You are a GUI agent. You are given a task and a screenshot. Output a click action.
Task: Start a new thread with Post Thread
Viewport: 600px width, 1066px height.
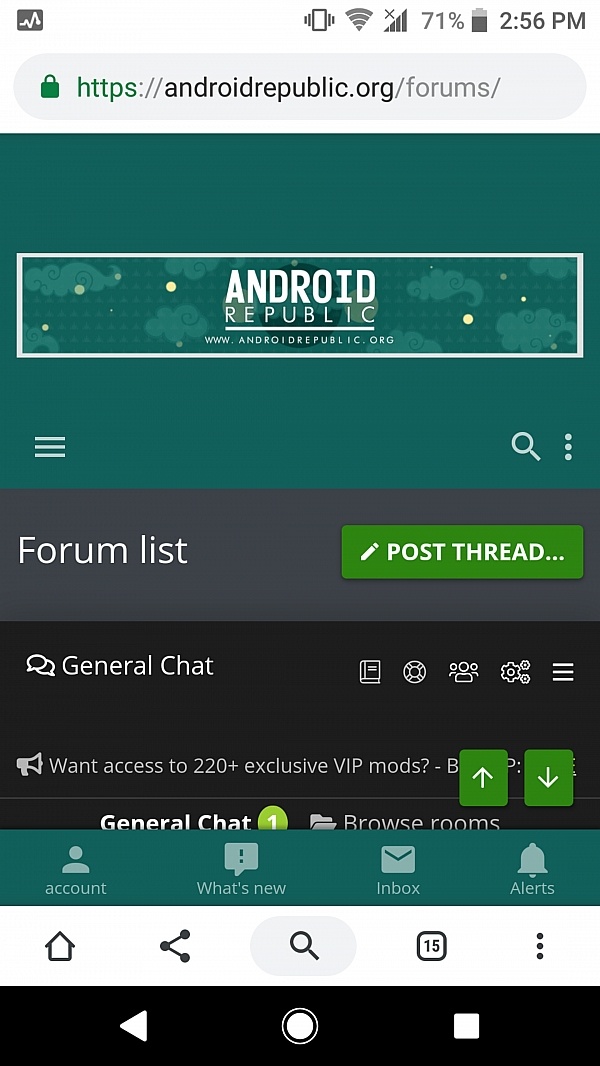click(462, 552)
